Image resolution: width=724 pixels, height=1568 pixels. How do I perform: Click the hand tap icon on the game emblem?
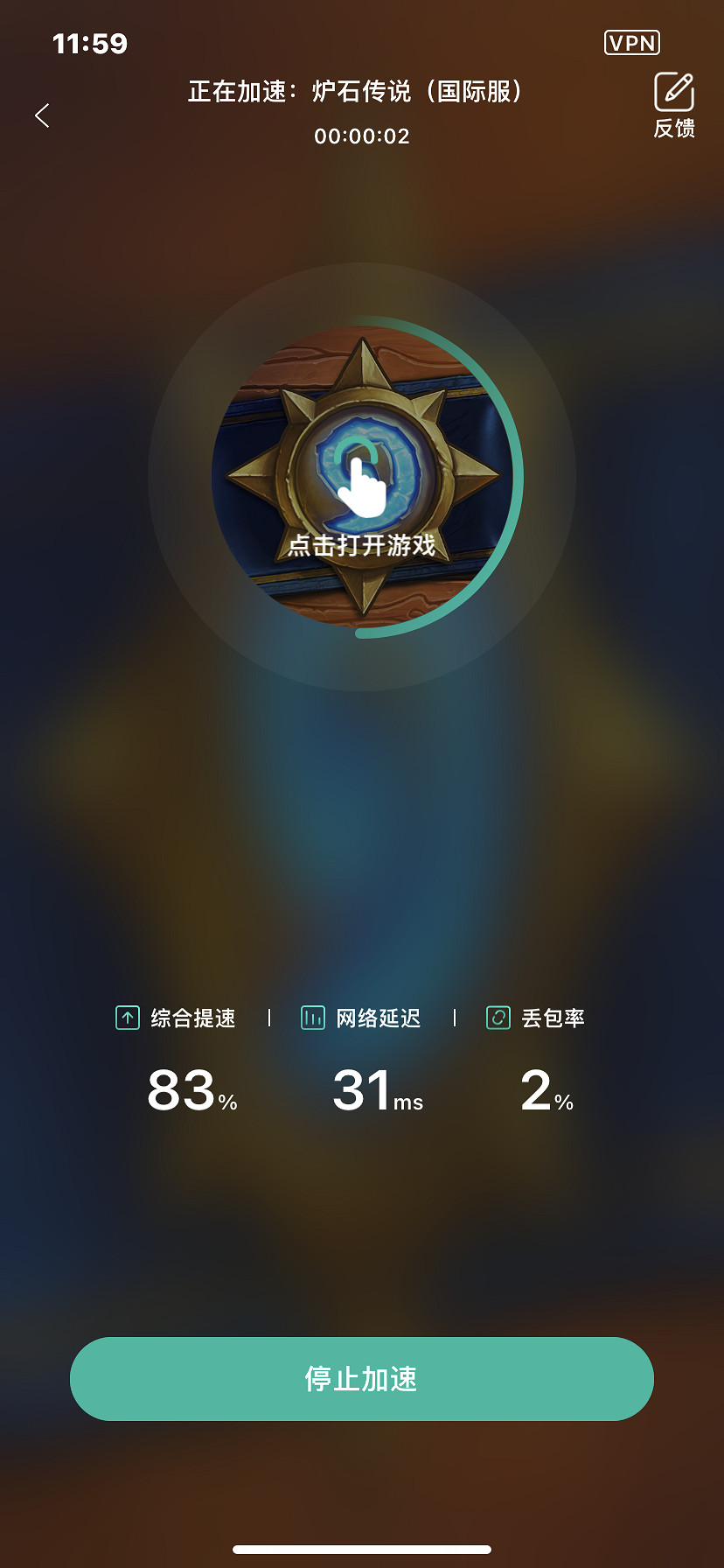pyautogui.click(x=362, y=486)
